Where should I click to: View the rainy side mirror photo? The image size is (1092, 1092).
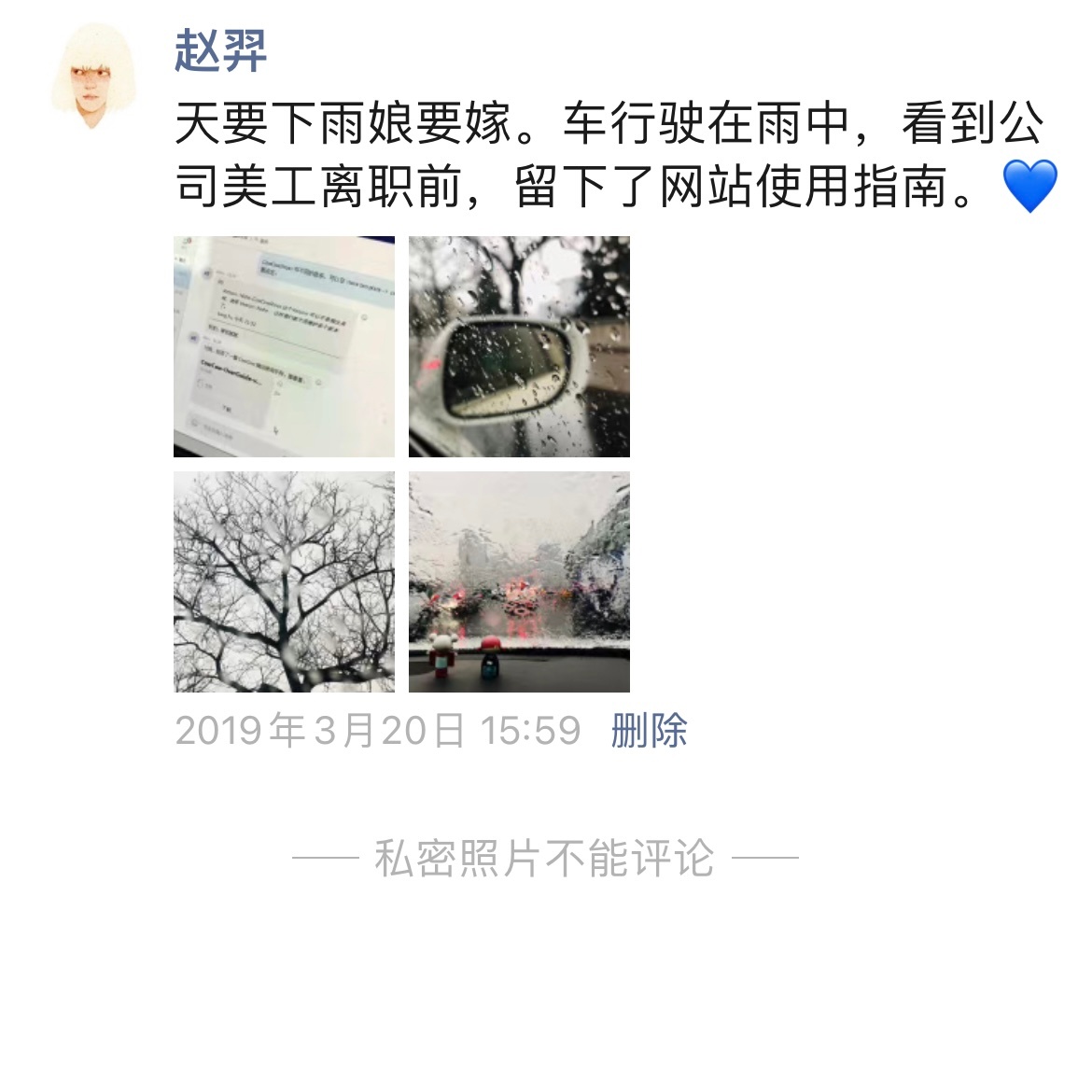[519, 346]
